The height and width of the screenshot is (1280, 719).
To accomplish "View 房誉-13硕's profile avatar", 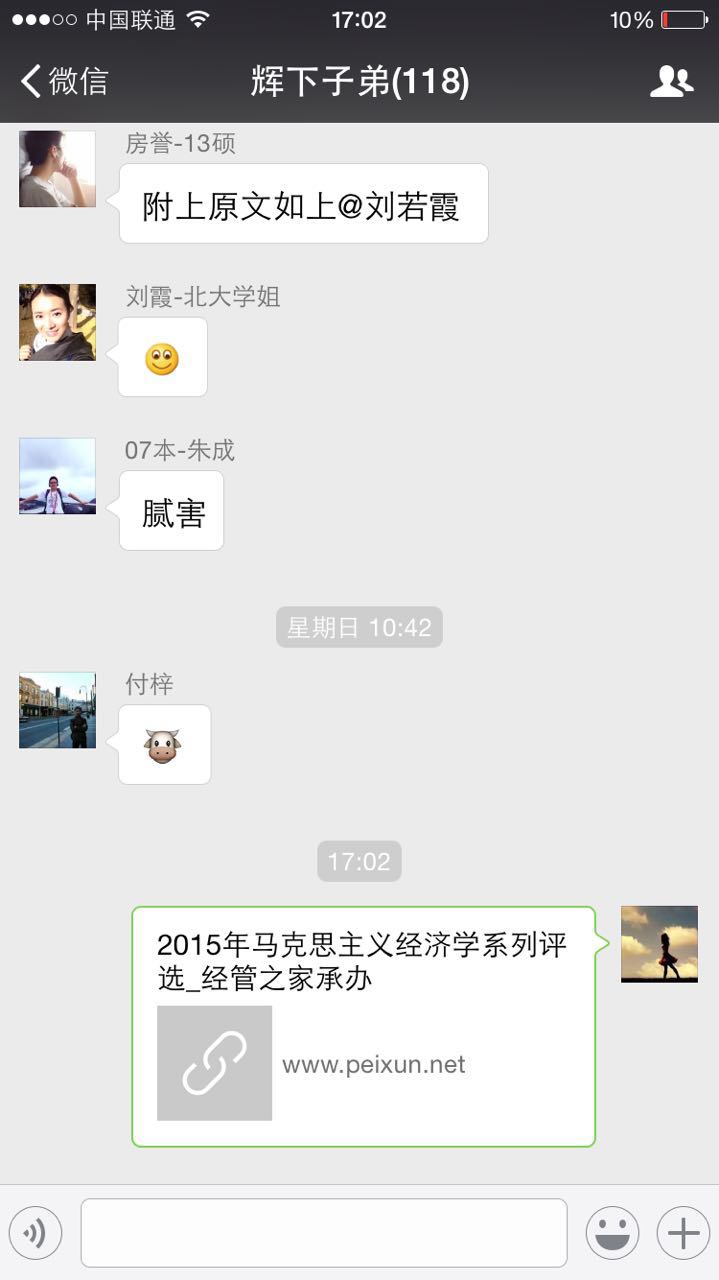I will point(57,169).
